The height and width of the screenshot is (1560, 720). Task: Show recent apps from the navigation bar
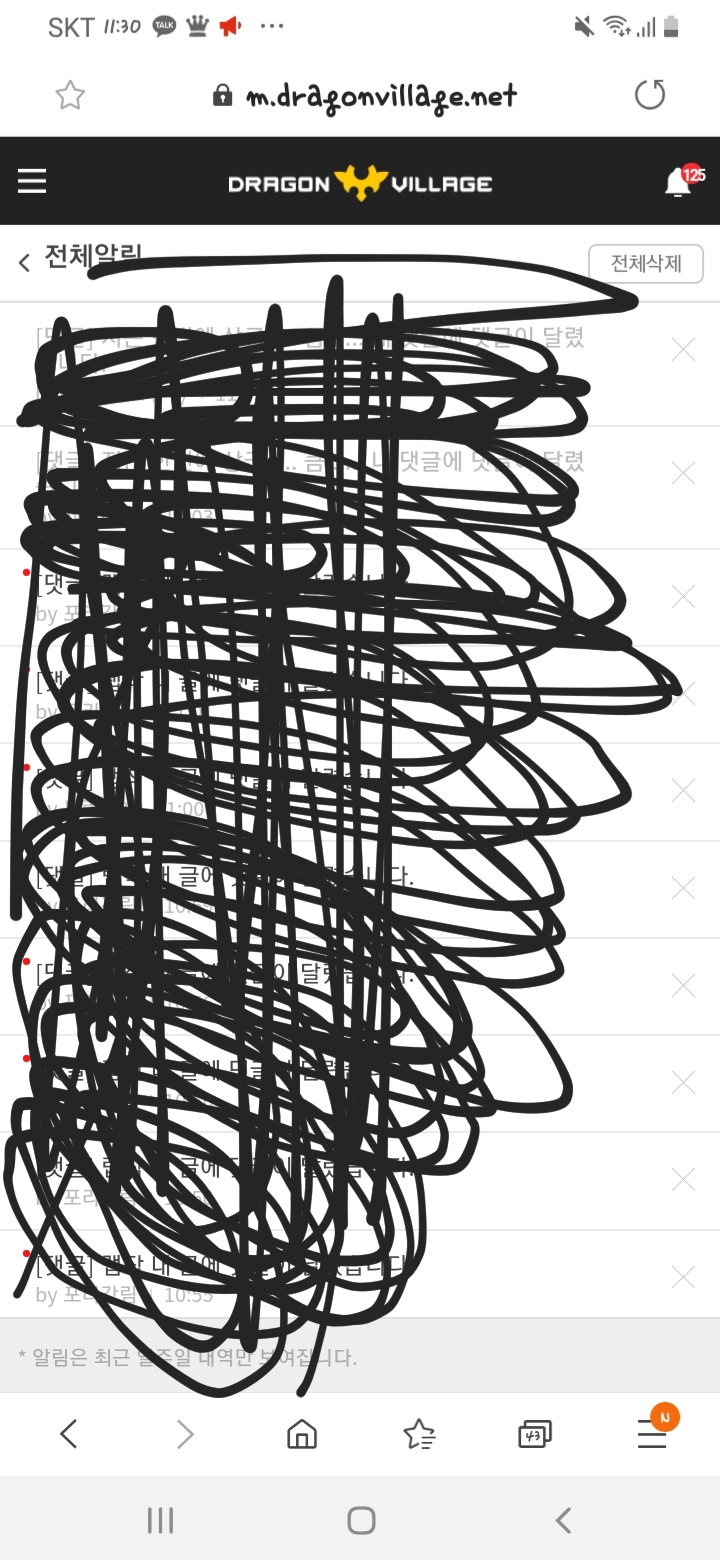point(160,1521)
